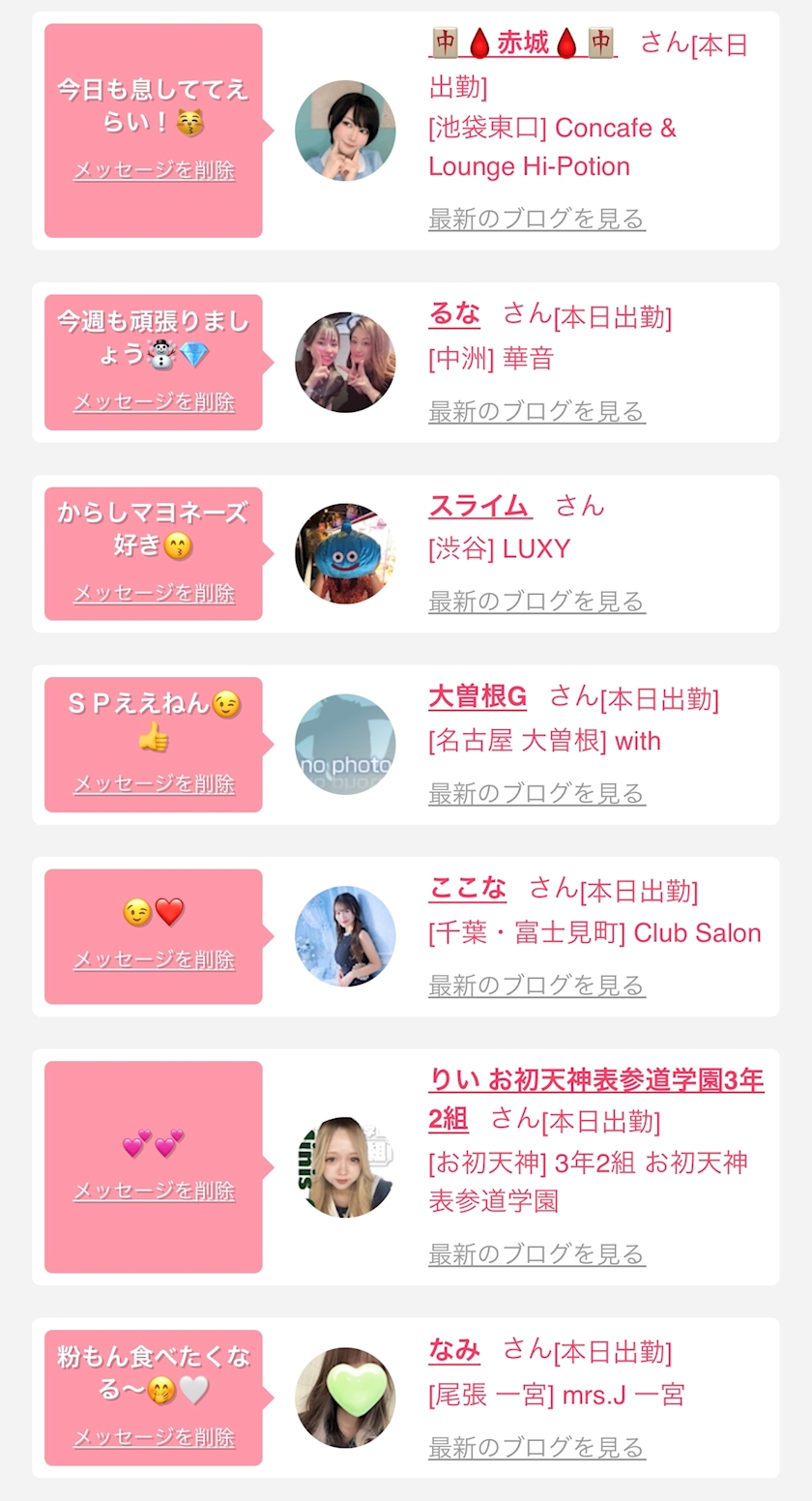Open 赤城's profile name link

[x=522, y=44]
